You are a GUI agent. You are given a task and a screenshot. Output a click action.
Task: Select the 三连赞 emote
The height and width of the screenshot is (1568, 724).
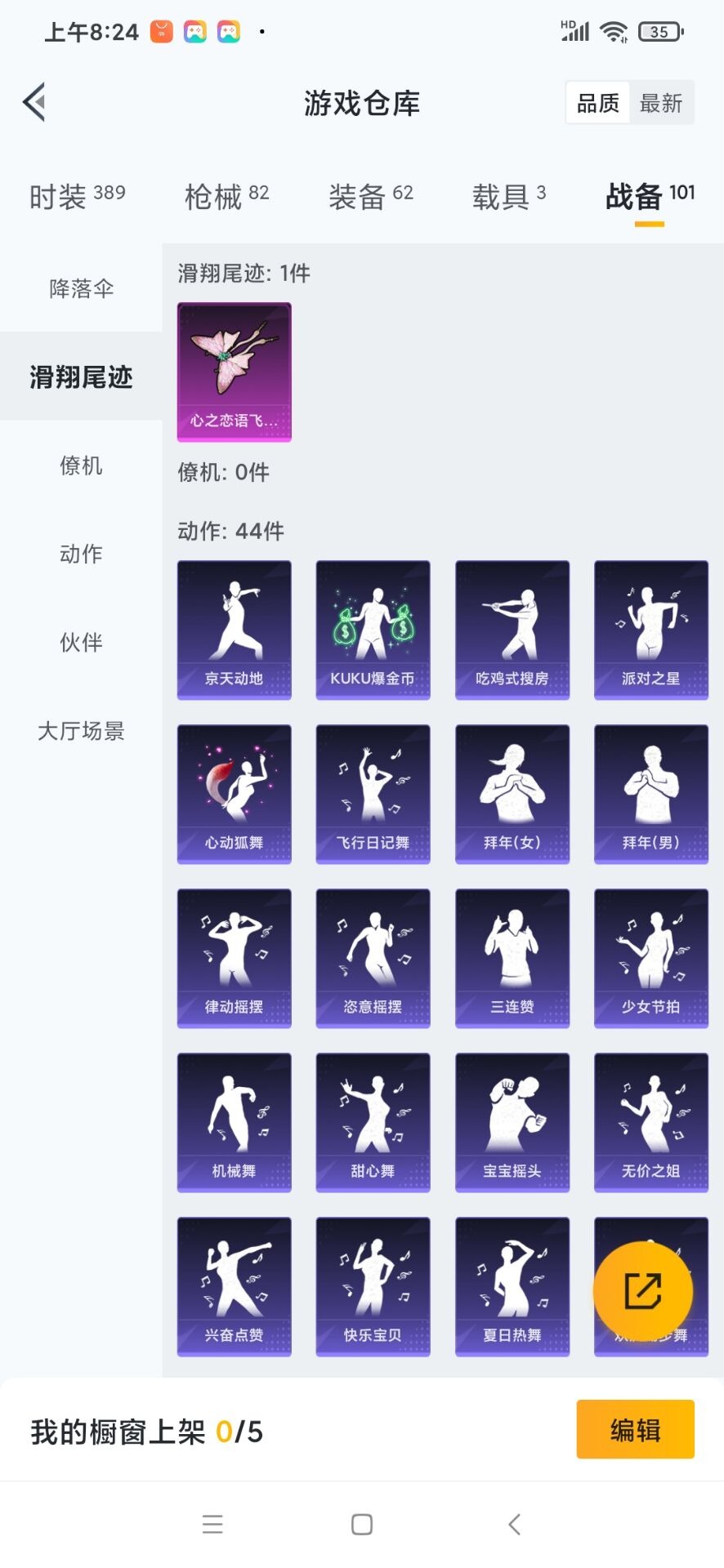pyautogui.click(x=512, y=958)
